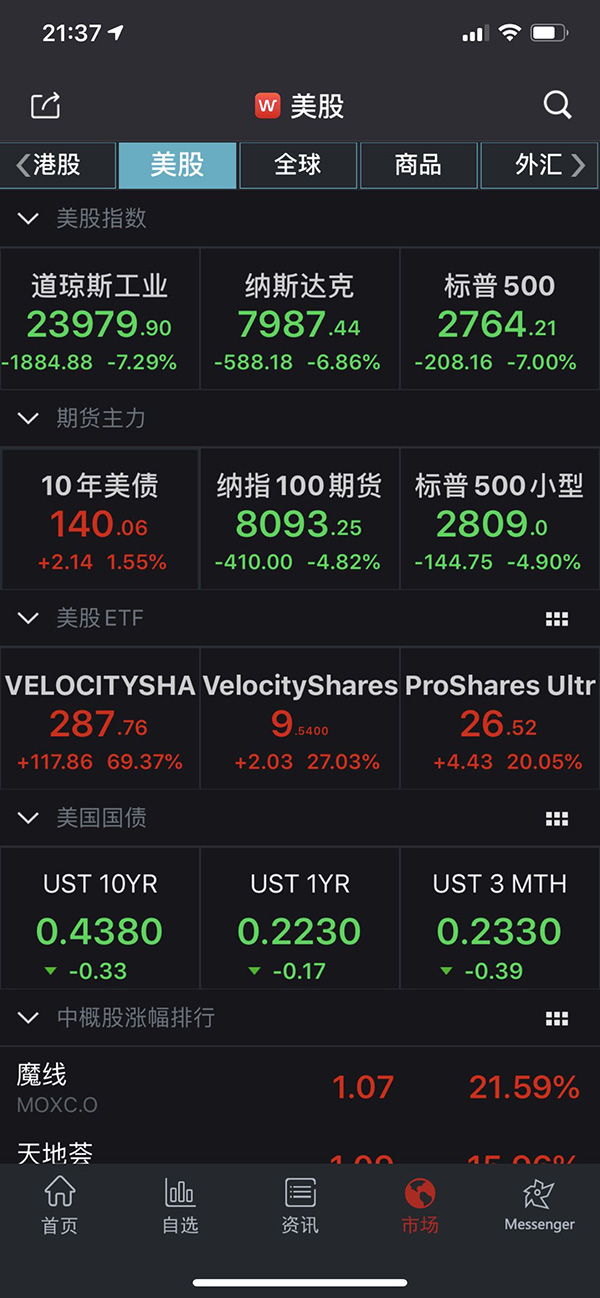Open the 资讯 news tab
This screenshot has width=600, height=1298.
coord(300,1205)
